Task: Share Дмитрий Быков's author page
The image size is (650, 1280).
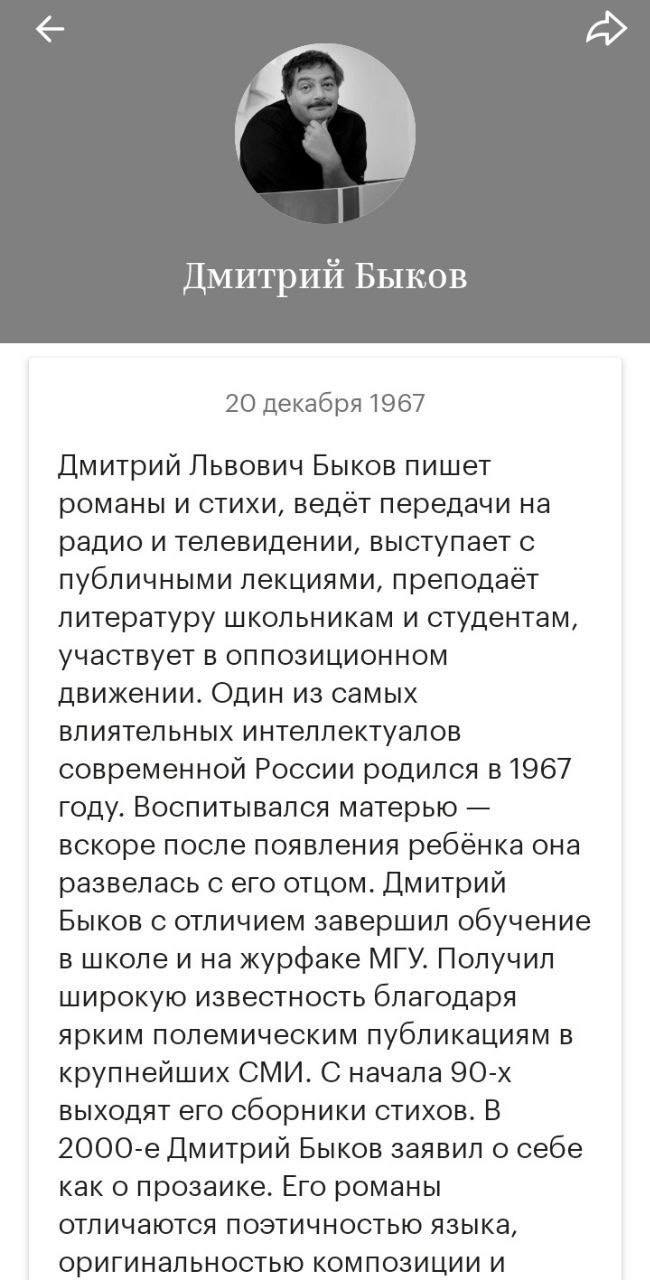Action: 605,30
